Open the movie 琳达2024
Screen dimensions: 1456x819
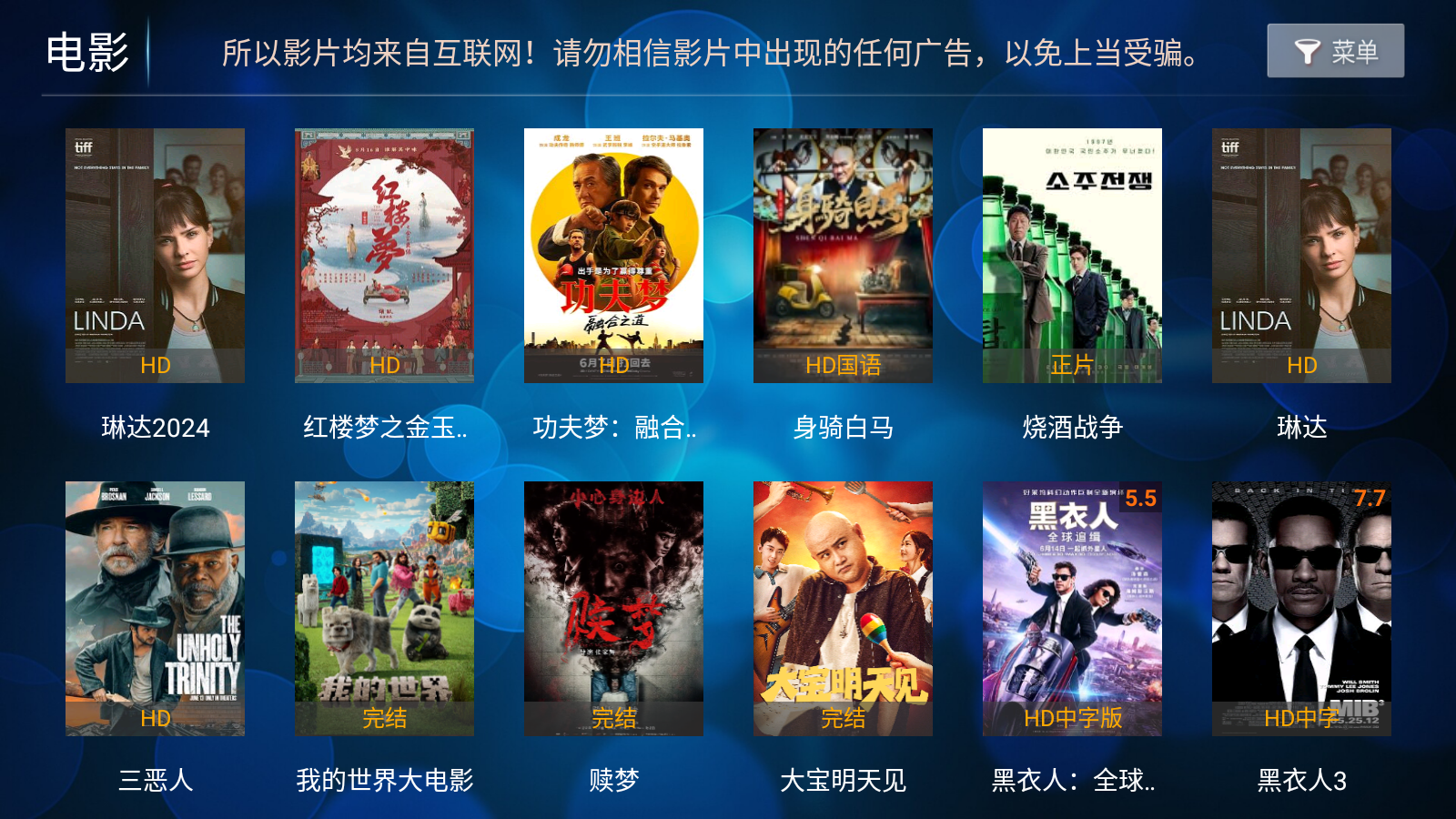[x=155, y=255]
